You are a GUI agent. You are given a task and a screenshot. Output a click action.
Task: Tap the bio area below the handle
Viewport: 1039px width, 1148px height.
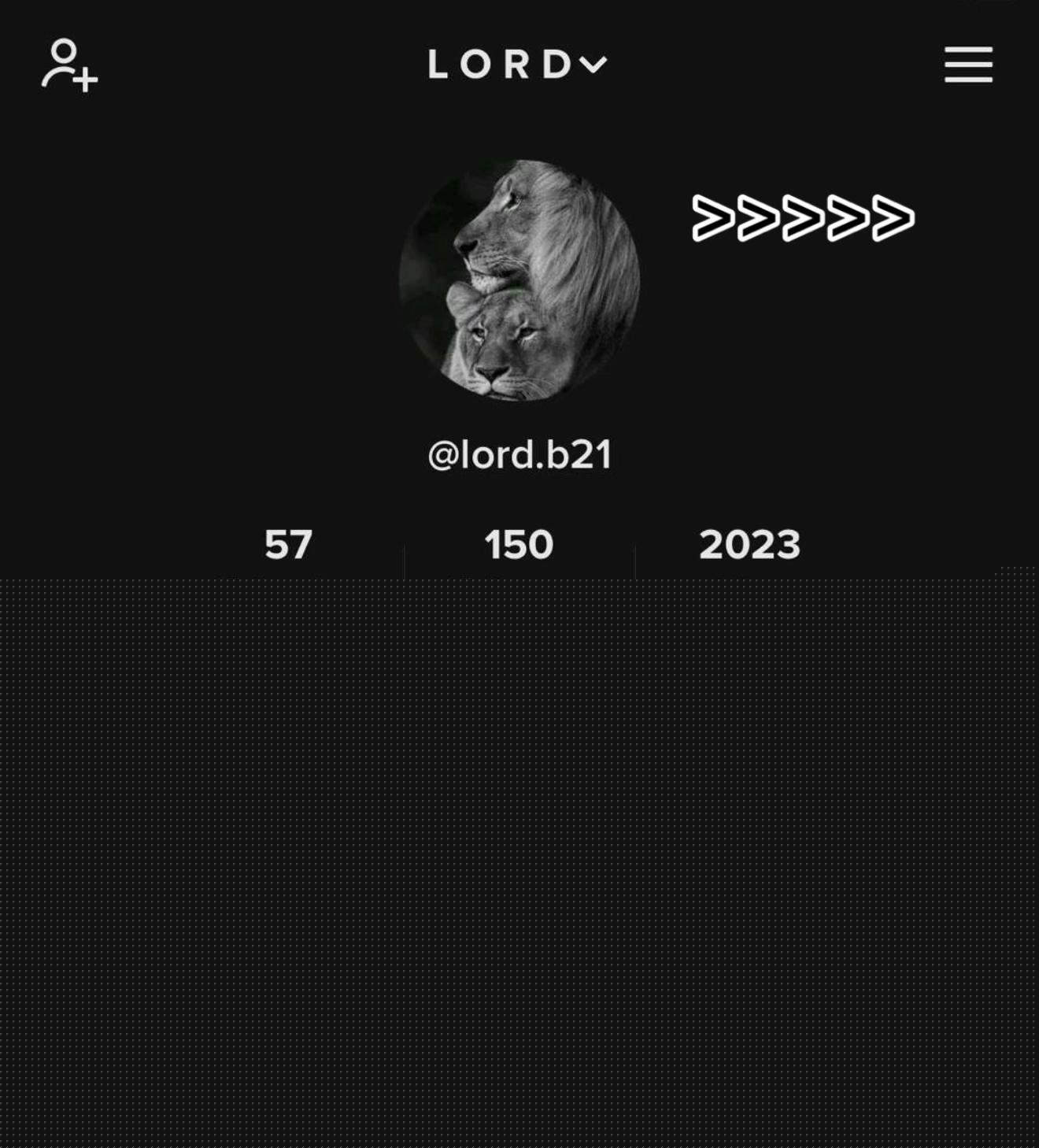point(519,496)
